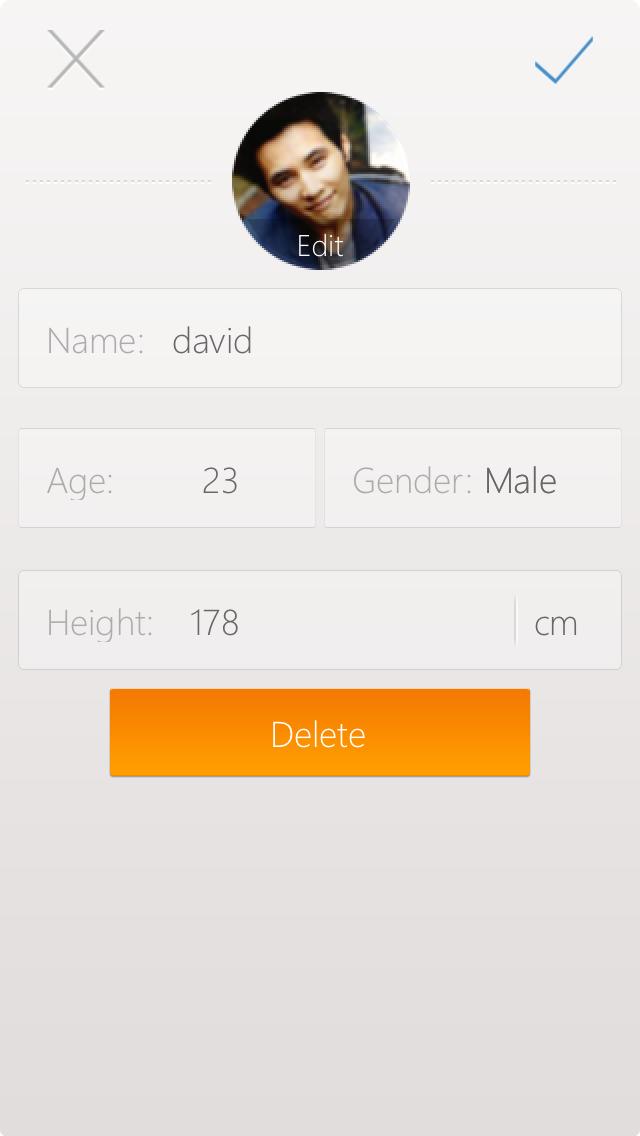Edit the Height field showing 178
Viewport: 640px width, 1136px height.
(300, 622)
